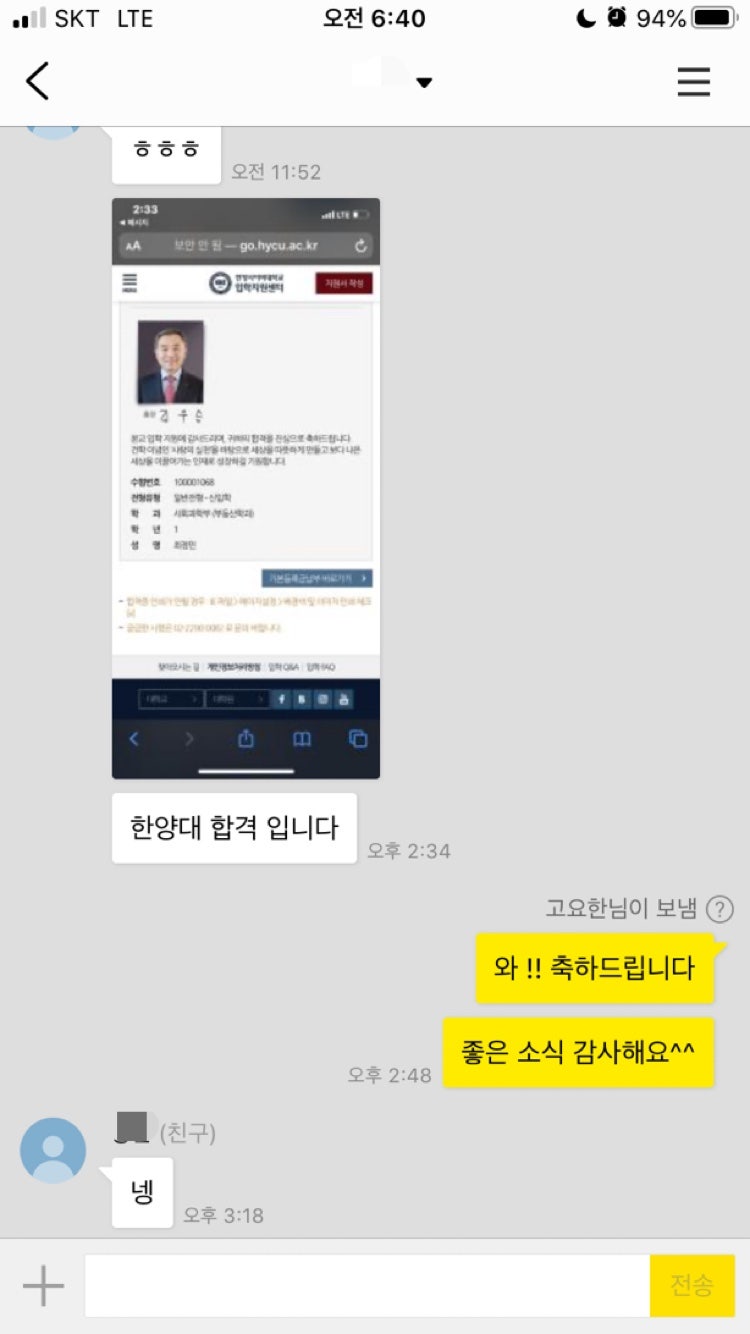The height and width of the screenshot is (1334, 750).
Task: Open the friend's profile avatar
Action: (53, 1150)
